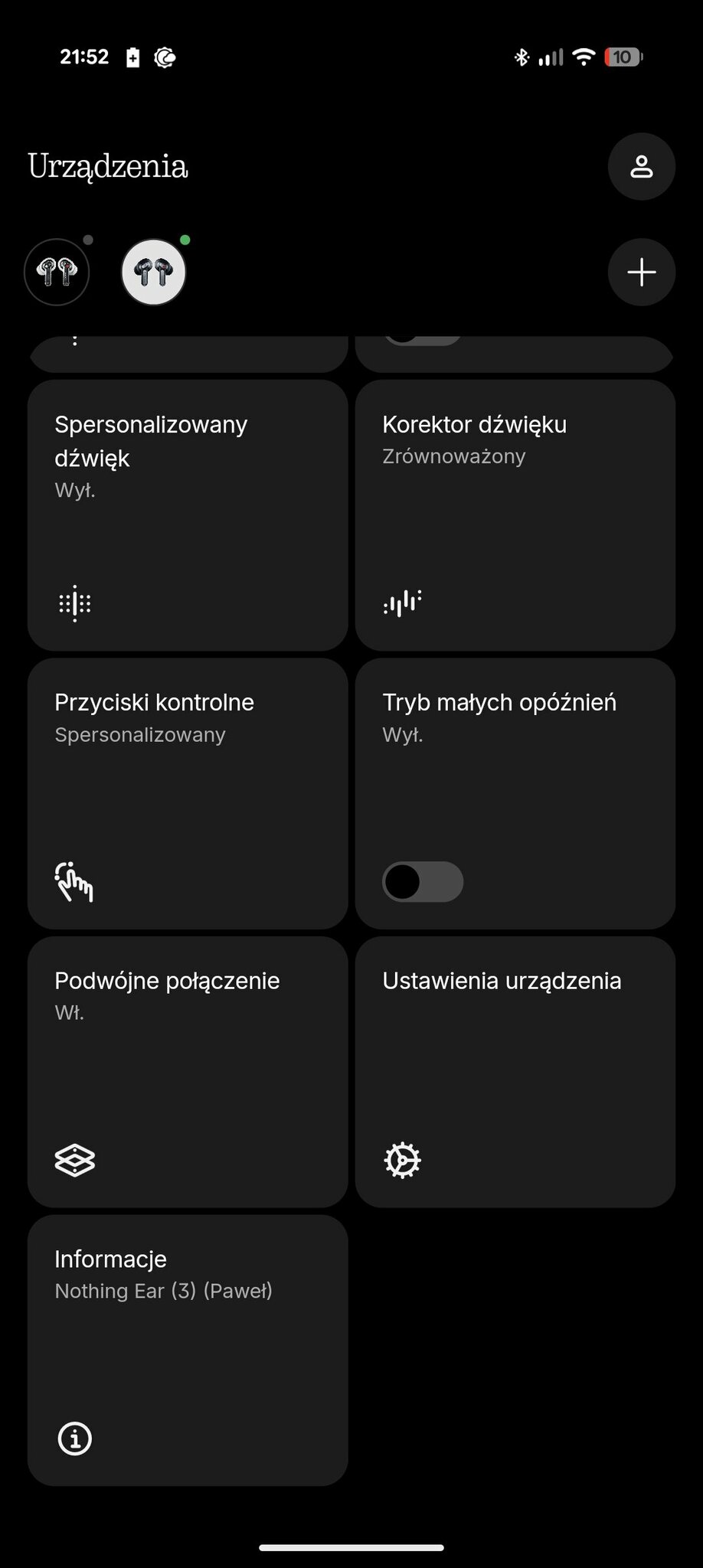View Informacje about Nothing Ear (3)
This screenshot has width=703, height=1568.
click(188, 1350)
